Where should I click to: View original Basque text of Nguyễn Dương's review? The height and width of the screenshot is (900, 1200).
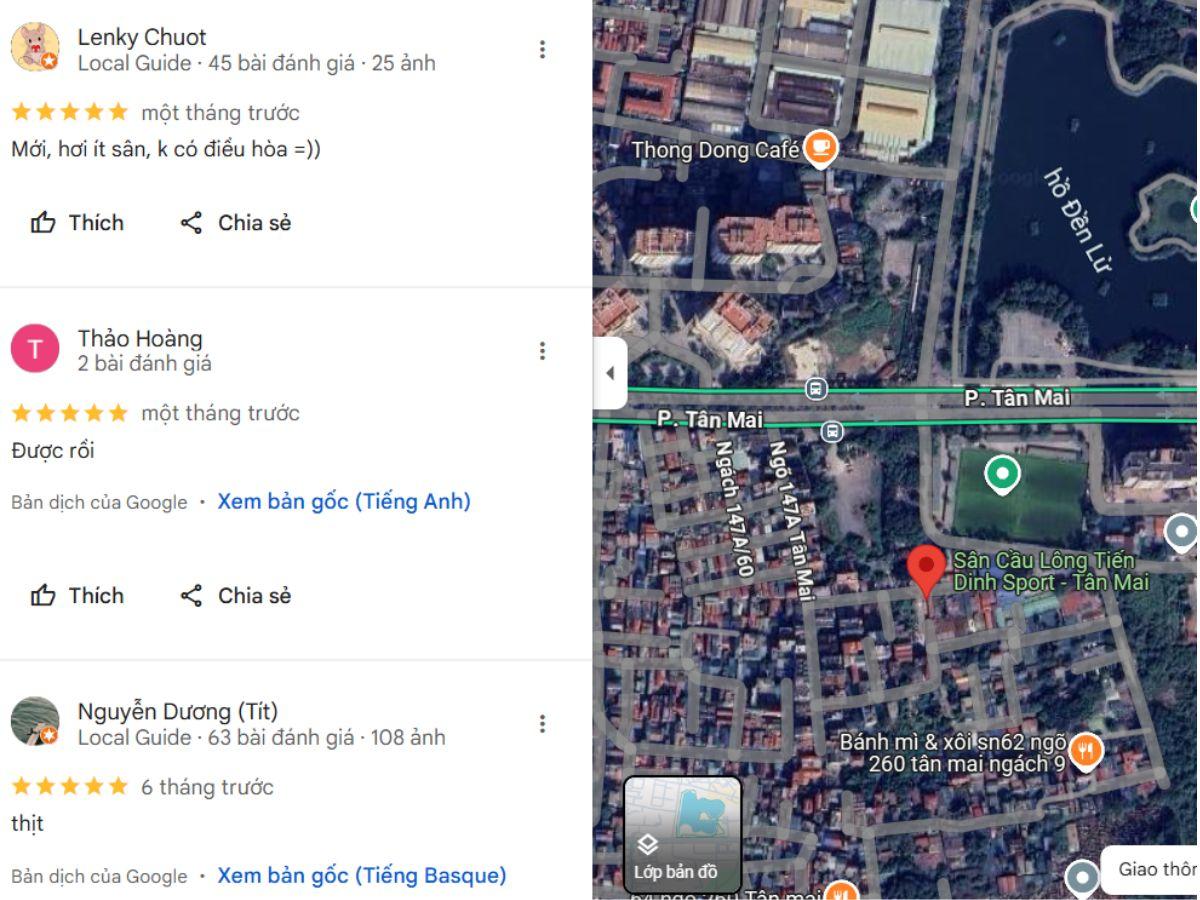tap(362, 875)
